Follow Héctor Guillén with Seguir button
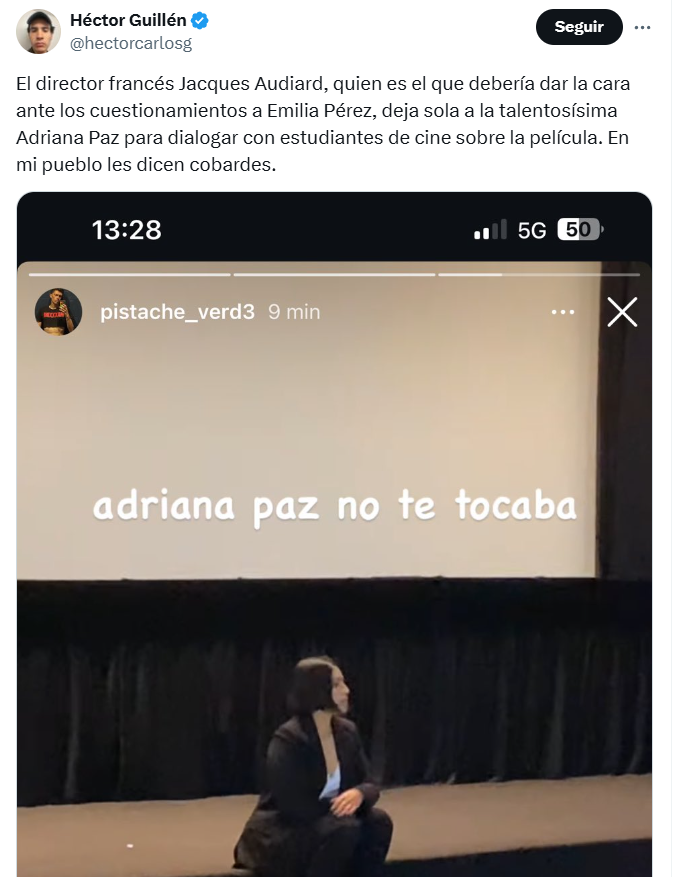The image size is (683, 877). tap(579, 27)
